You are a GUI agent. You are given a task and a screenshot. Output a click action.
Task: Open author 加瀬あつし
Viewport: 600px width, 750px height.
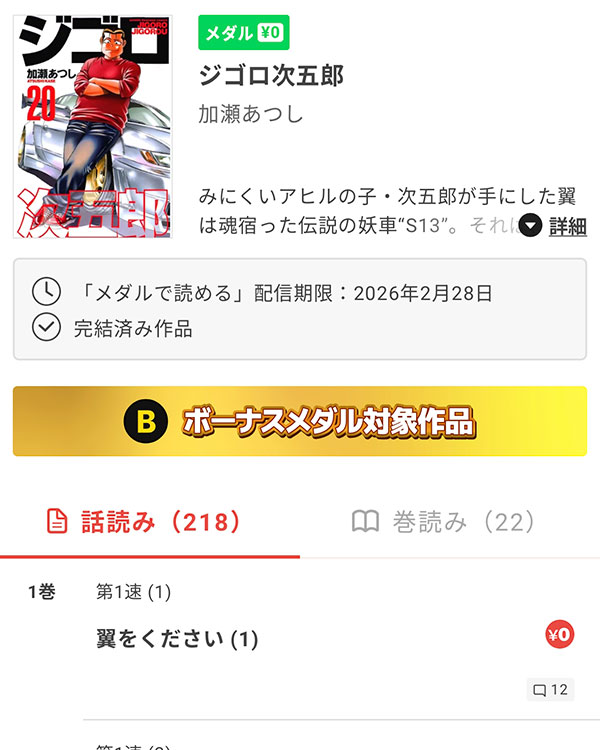[251, 114]
